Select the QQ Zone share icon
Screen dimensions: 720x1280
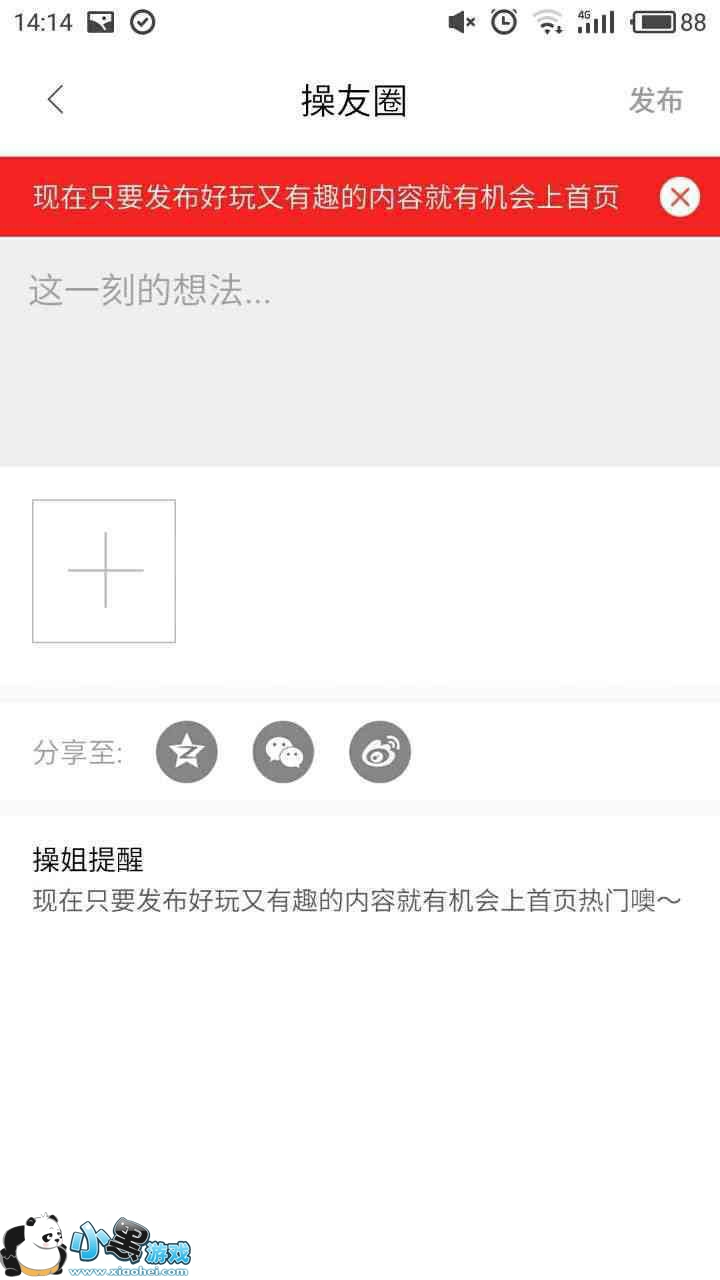pyautogui.click(x=187, y=752)
